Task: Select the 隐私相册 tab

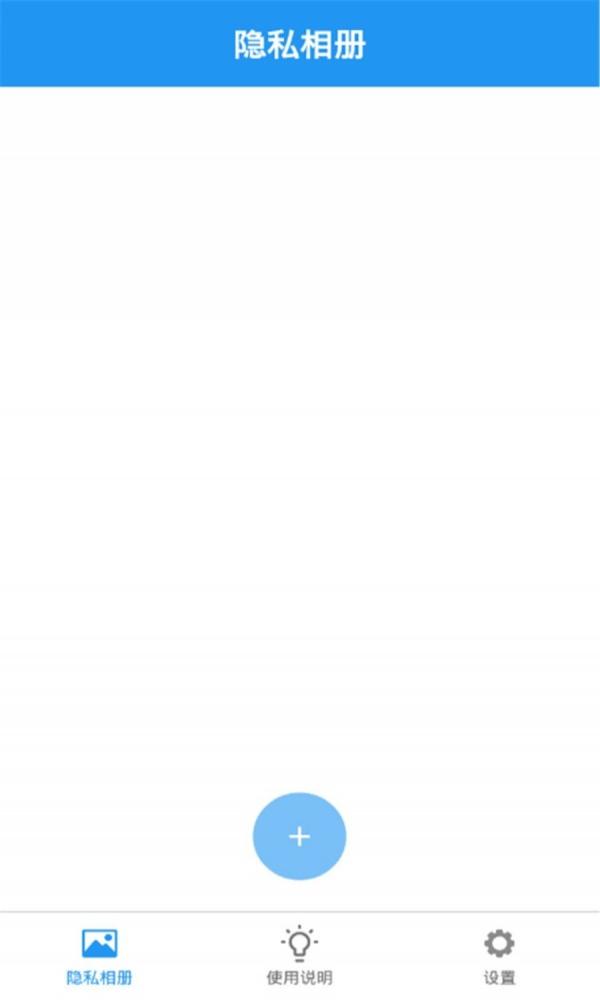Action: [x=99, y=956]
